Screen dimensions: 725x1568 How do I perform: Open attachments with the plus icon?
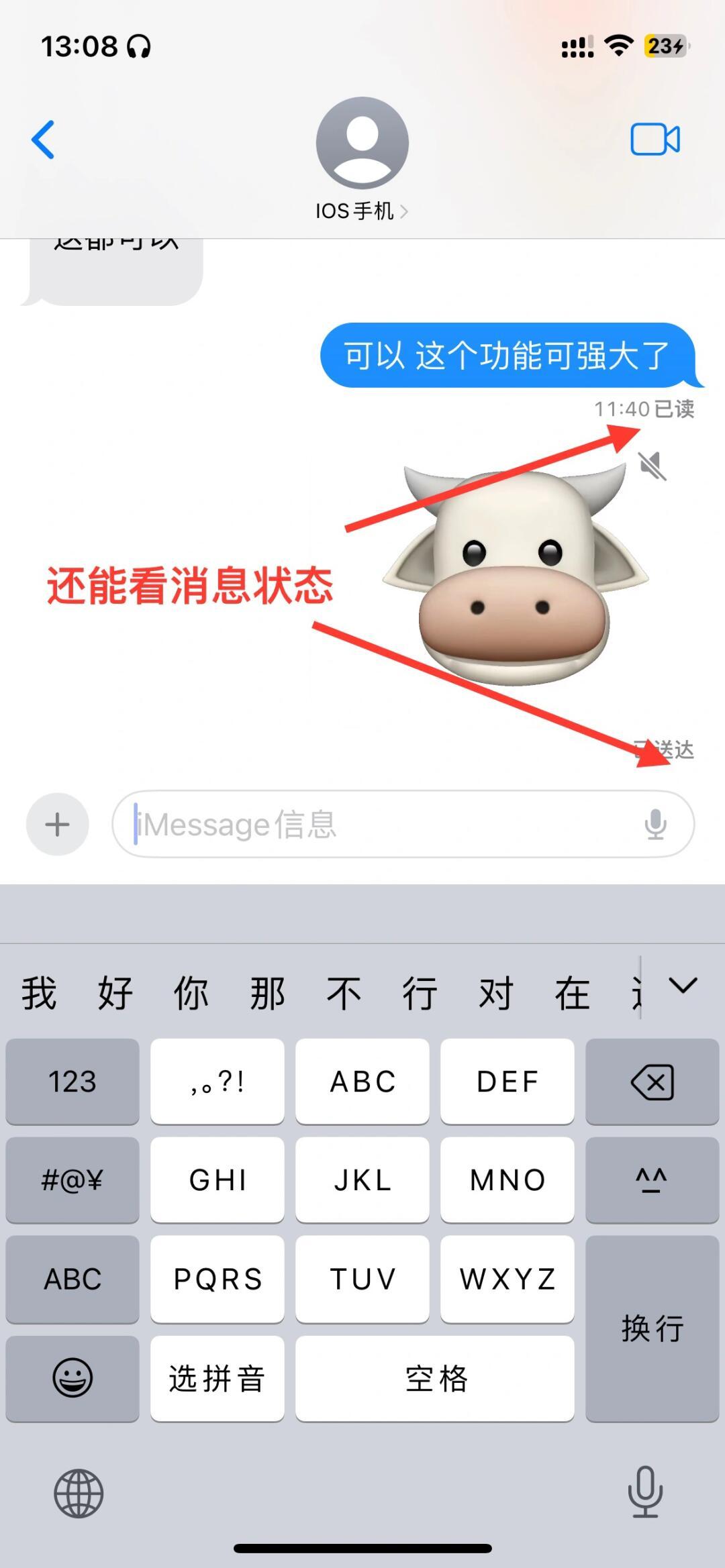[56, 825]
